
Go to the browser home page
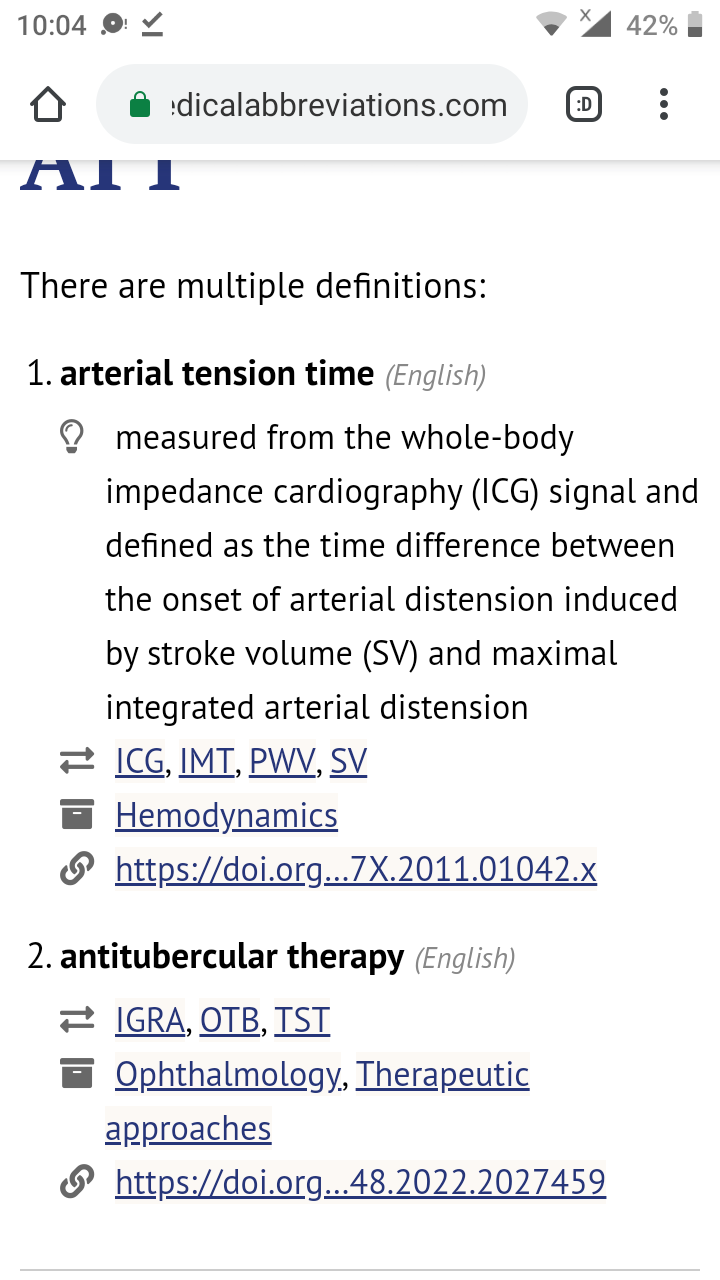49,105
